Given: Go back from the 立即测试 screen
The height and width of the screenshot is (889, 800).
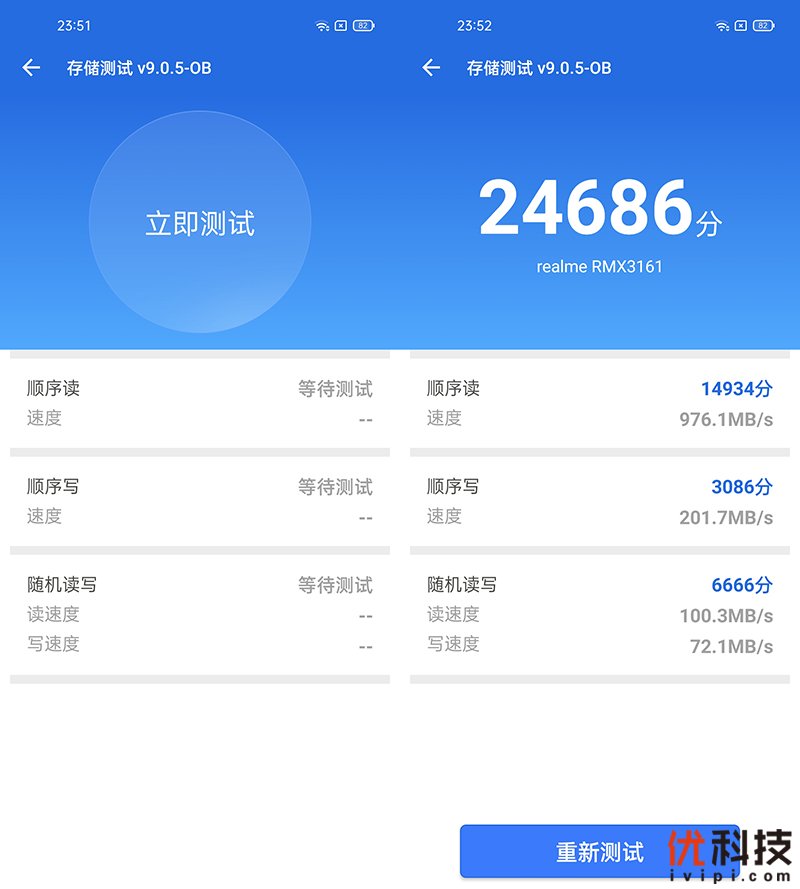Looking at the screenshot, I should tap(31, 68).
